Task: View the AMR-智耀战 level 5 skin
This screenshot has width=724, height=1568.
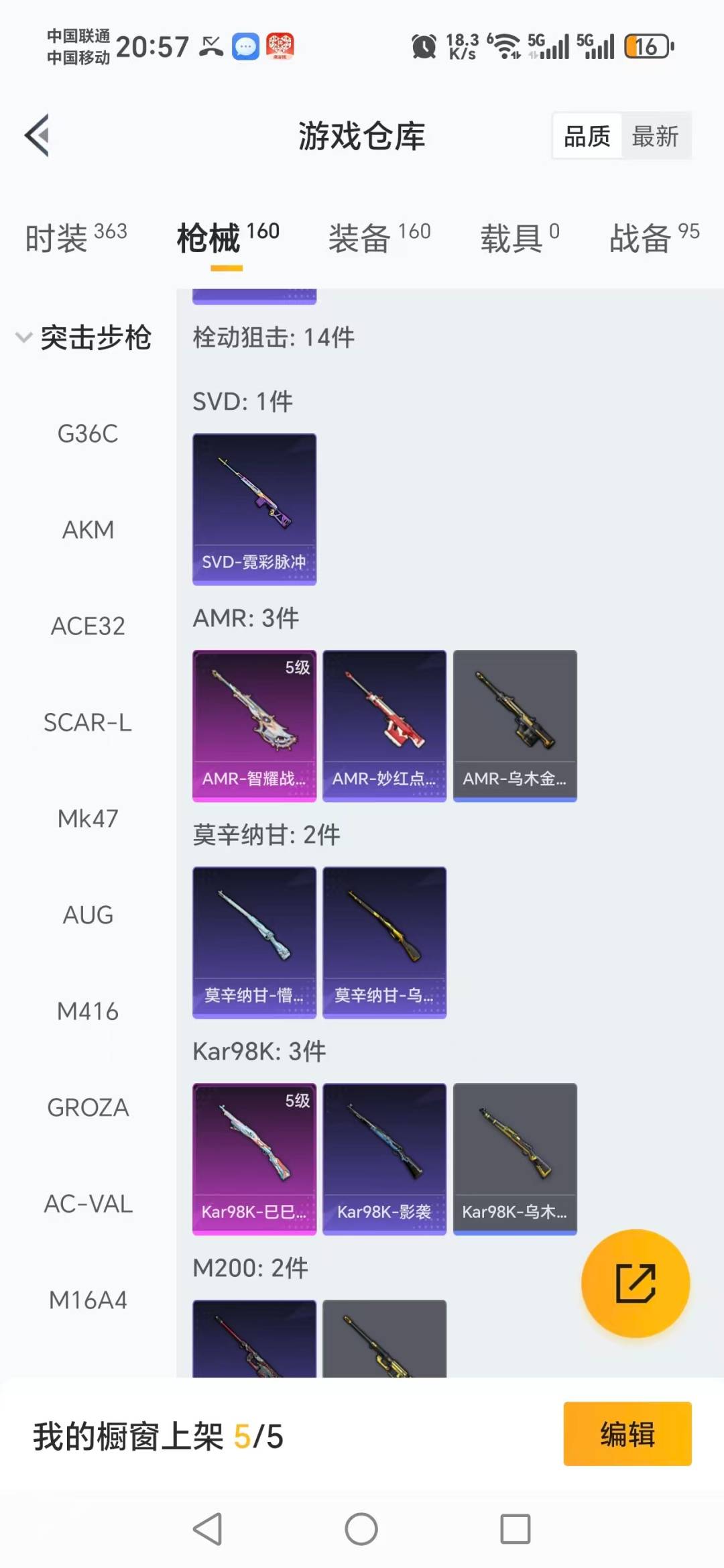Action: pyautogui.click(x=254, y=726)
